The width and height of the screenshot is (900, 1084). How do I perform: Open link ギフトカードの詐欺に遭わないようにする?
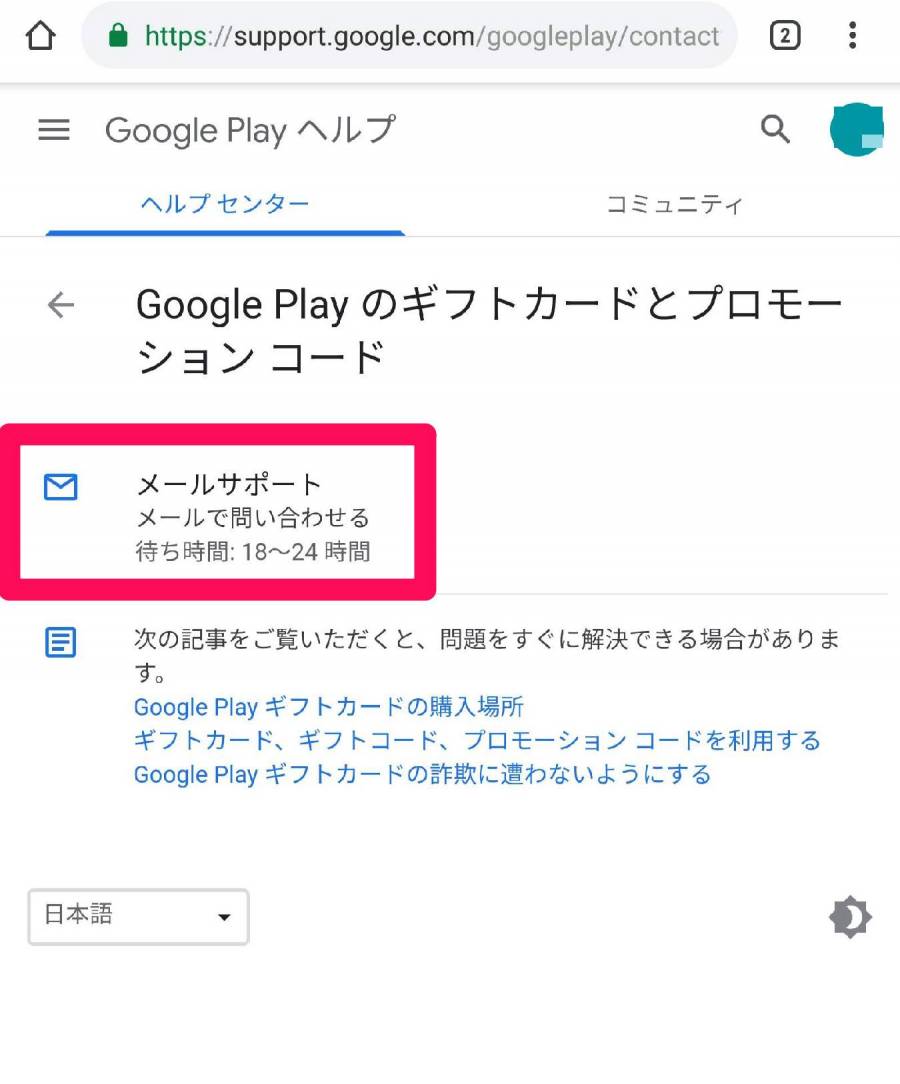pos(422,774)
